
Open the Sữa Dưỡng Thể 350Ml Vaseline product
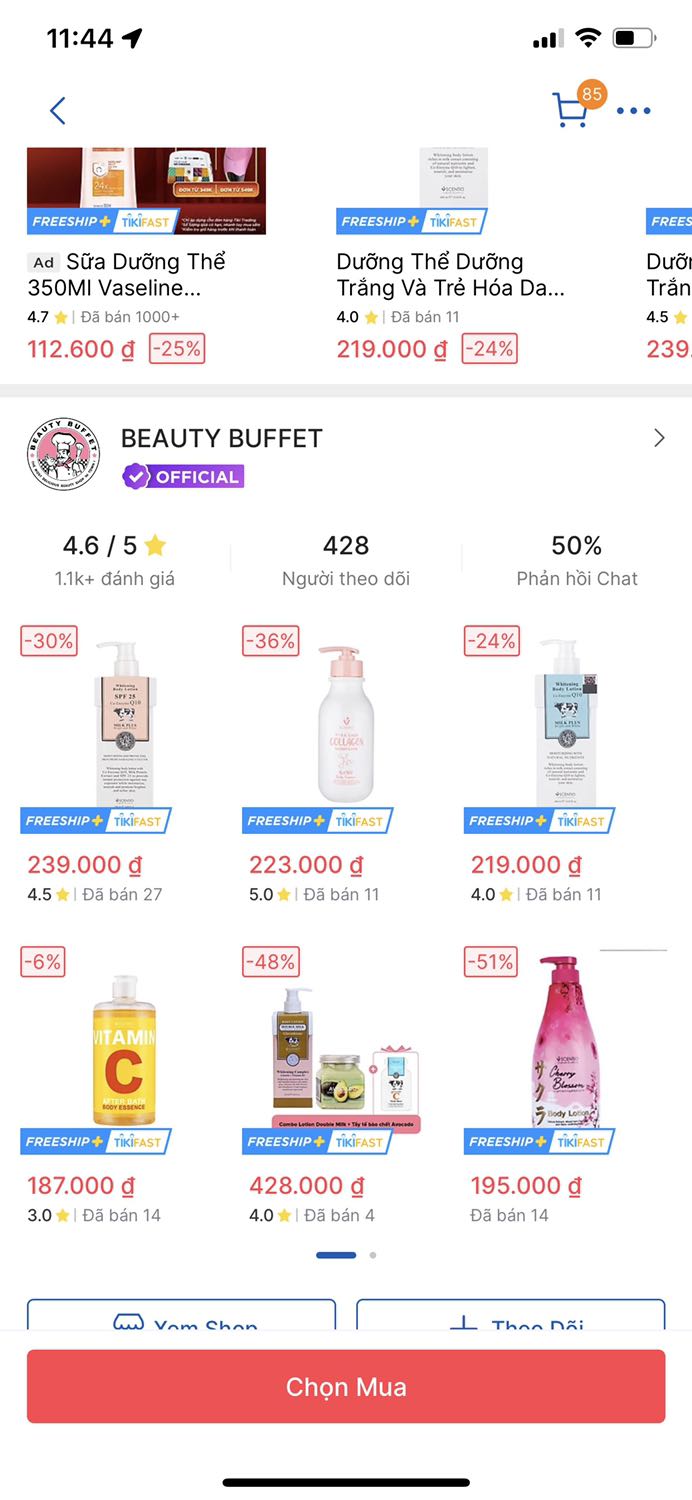146,274
